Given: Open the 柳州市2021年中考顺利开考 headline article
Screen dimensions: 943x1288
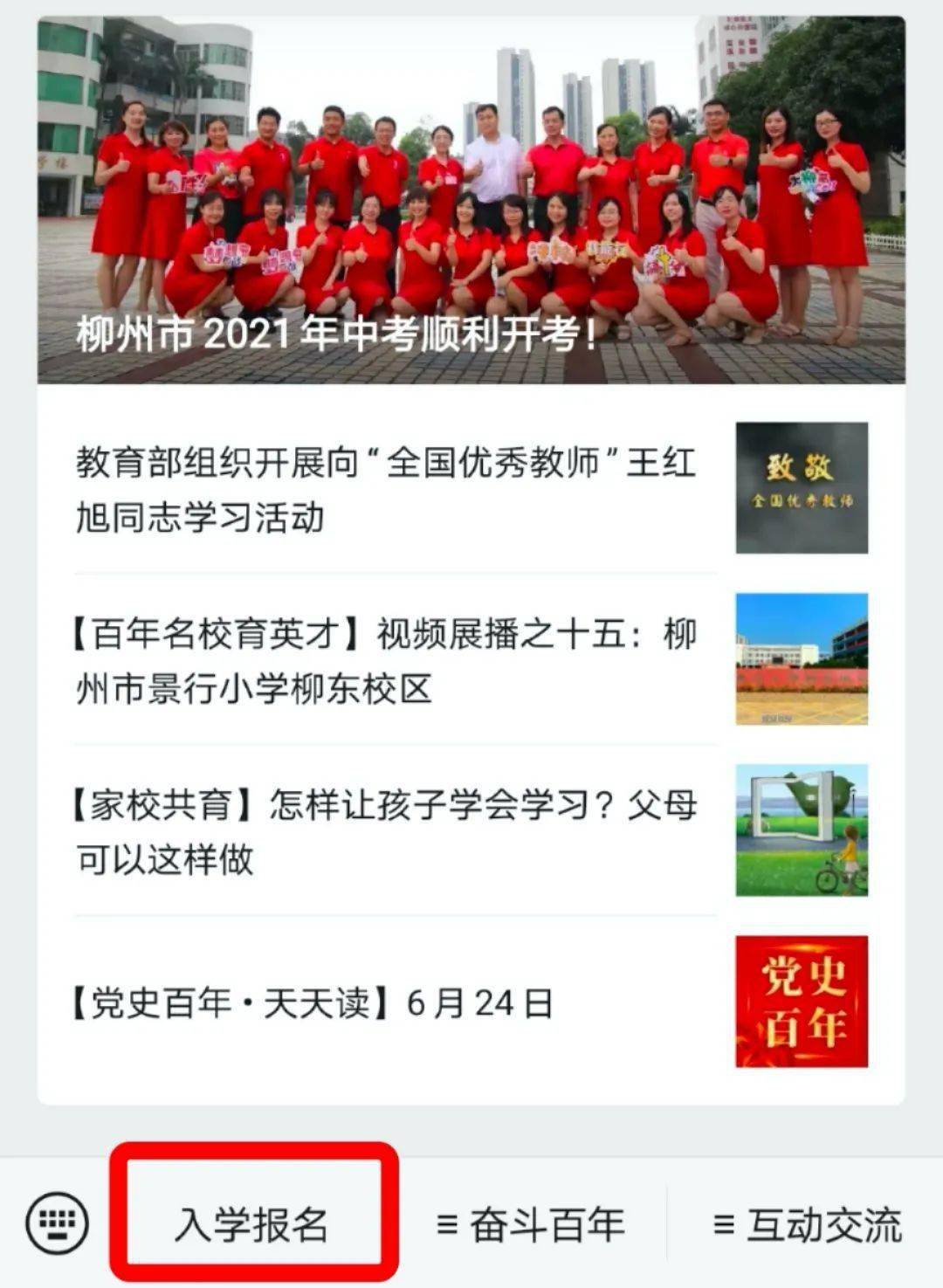Looking at the screenshot, I should tap(471, 201).
